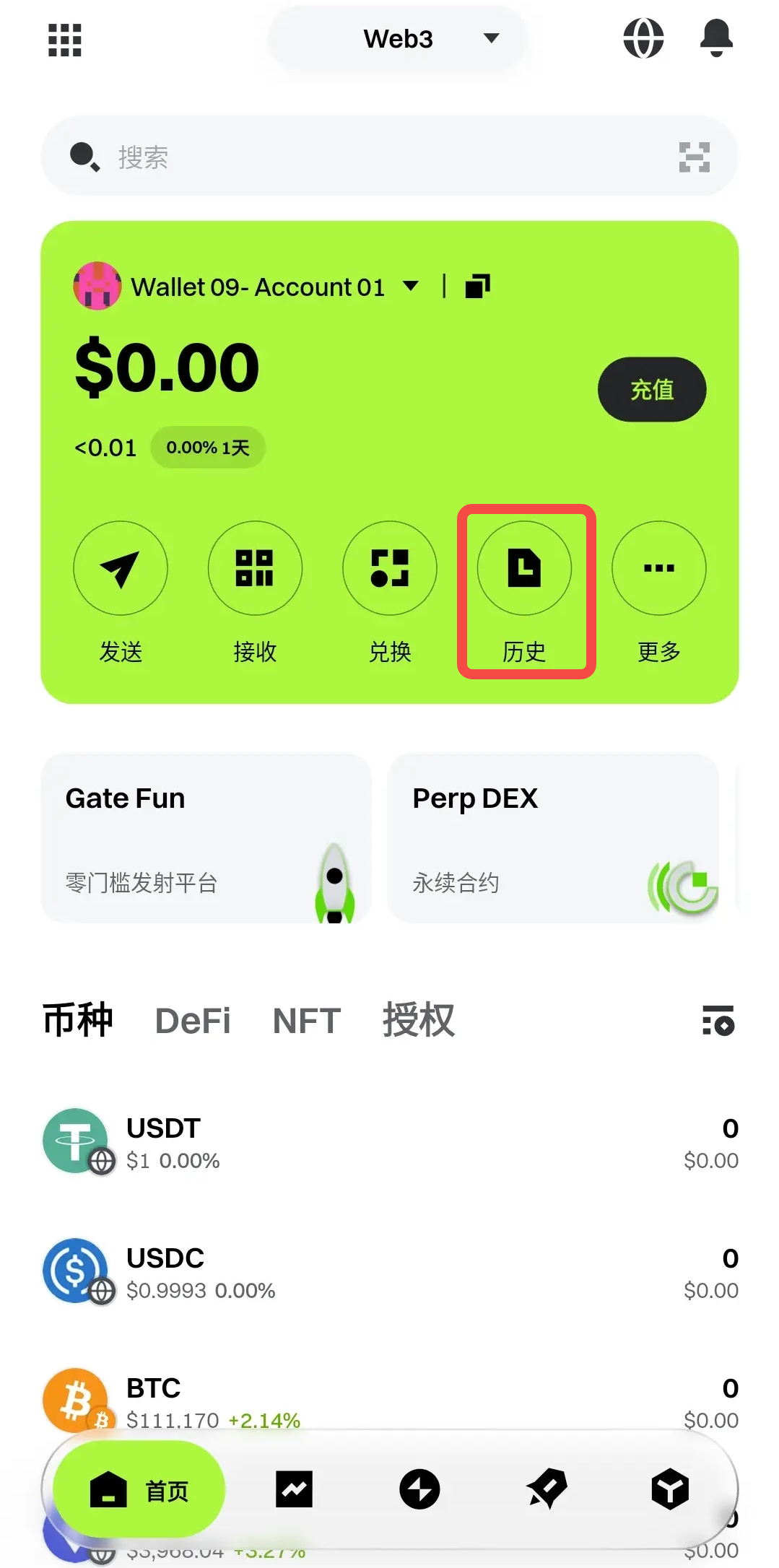
Task: Tap the 充值 deposit button
Action: pos(651,390)
